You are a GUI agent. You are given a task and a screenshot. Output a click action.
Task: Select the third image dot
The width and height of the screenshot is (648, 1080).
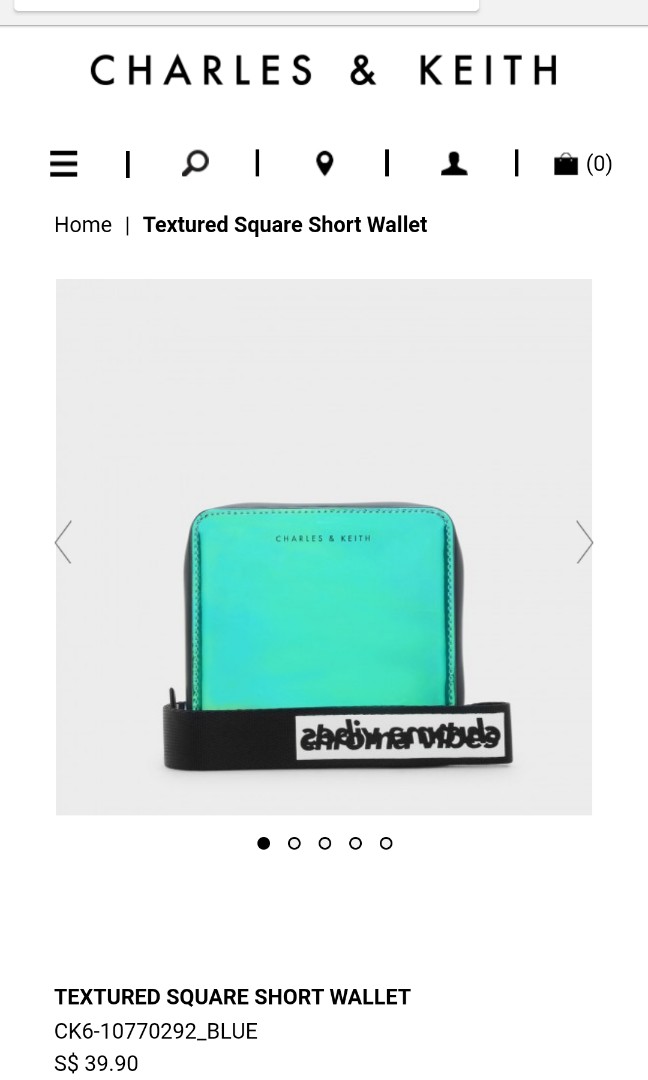325,843
